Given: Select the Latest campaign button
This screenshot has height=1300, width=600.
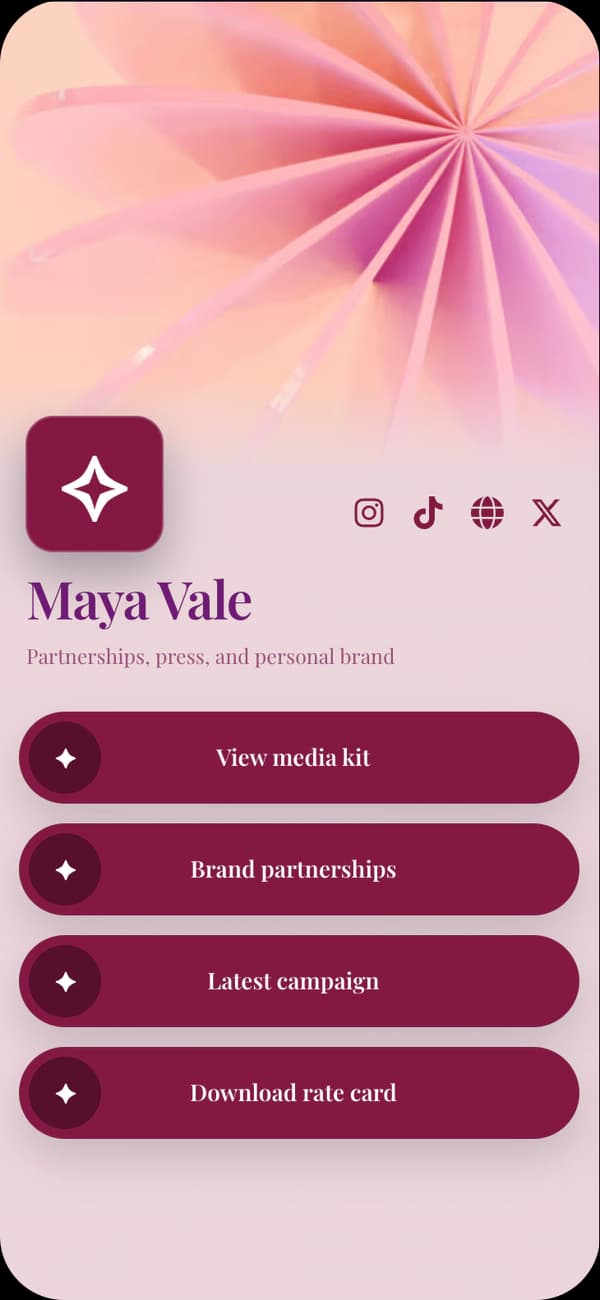Looking at the screenshot, I should (x=299, y=982).
